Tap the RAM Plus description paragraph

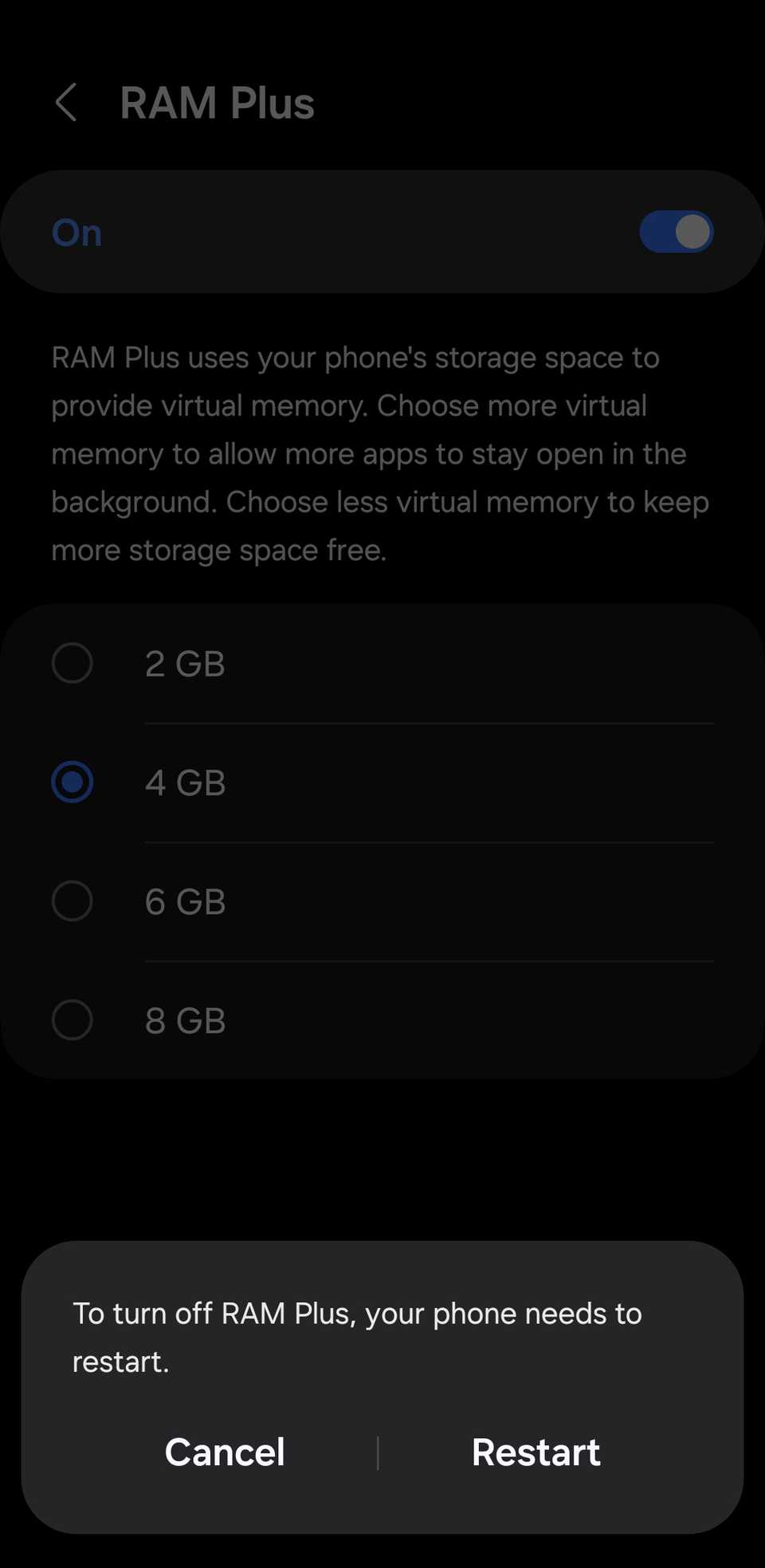pyautogui.click(x=380, y=453)
